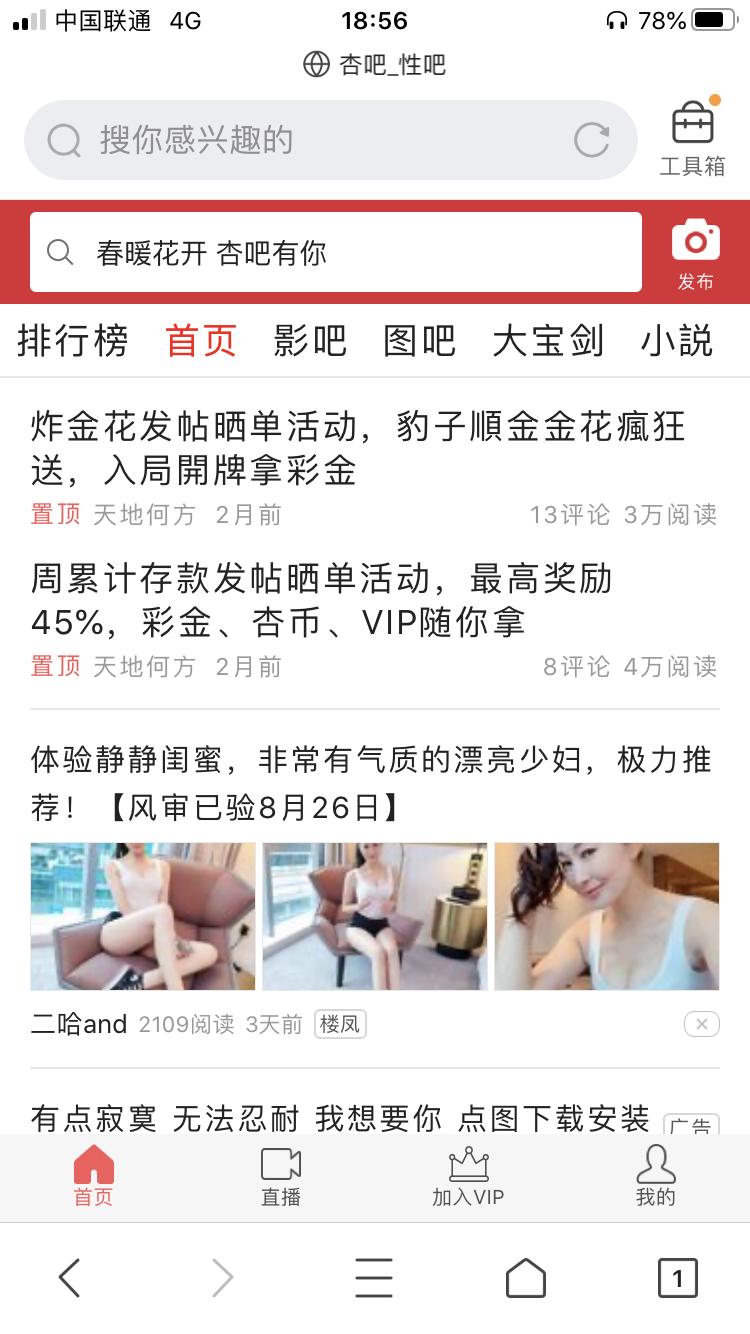Switch to the 小説 tab
Screen dimensions: 750x1334
677,341
